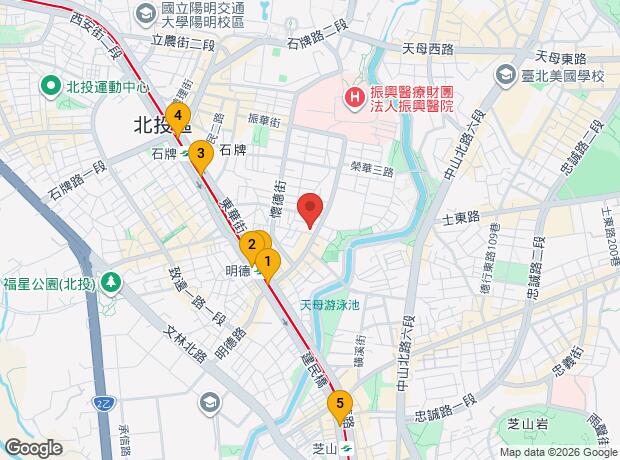Viewport: 620px width, 460px height.
Task: Choose map marker number 5
Action: click(340, 405)
